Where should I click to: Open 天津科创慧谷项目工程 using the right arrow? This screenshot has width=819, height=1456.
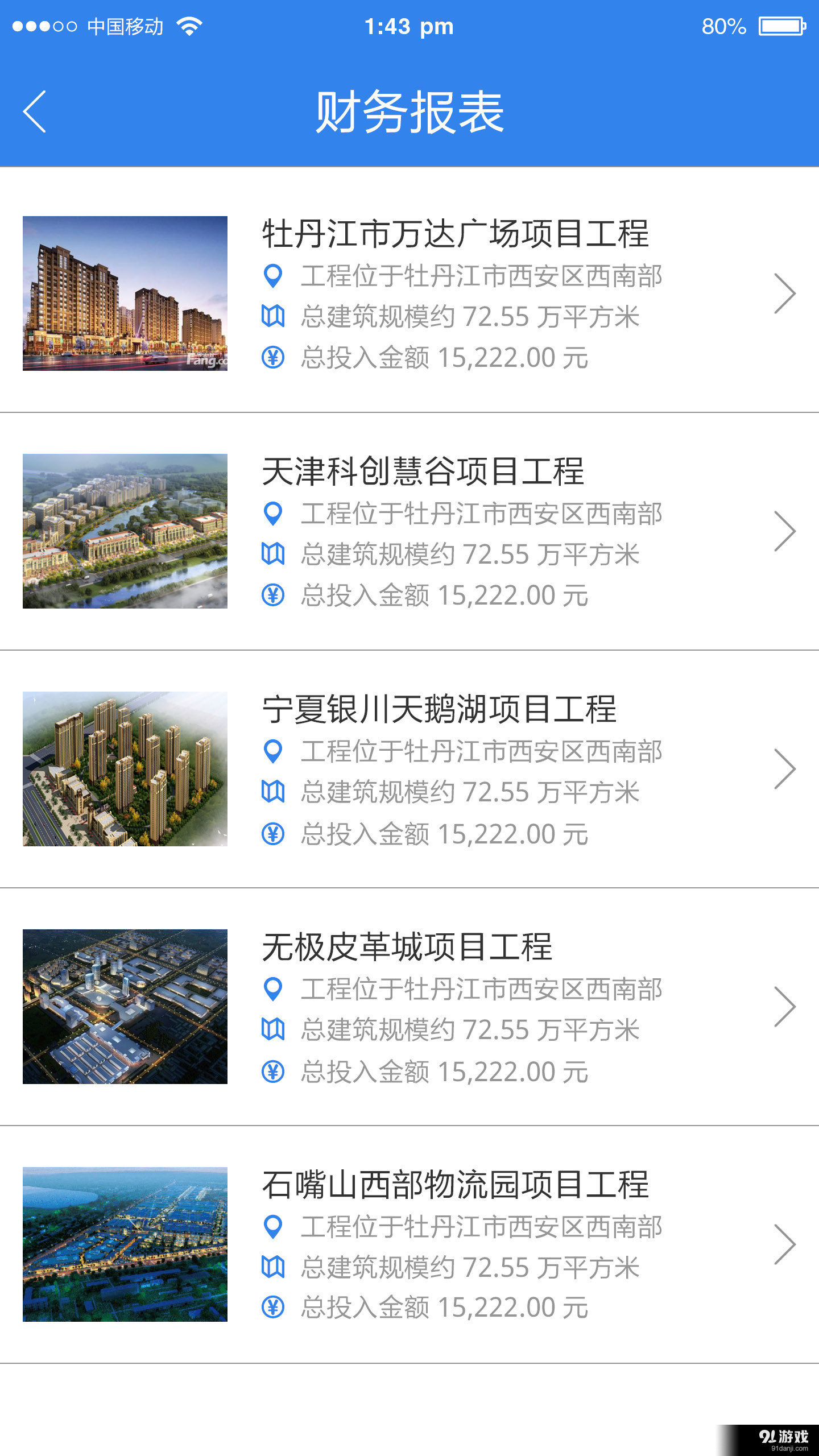(785, 532)
